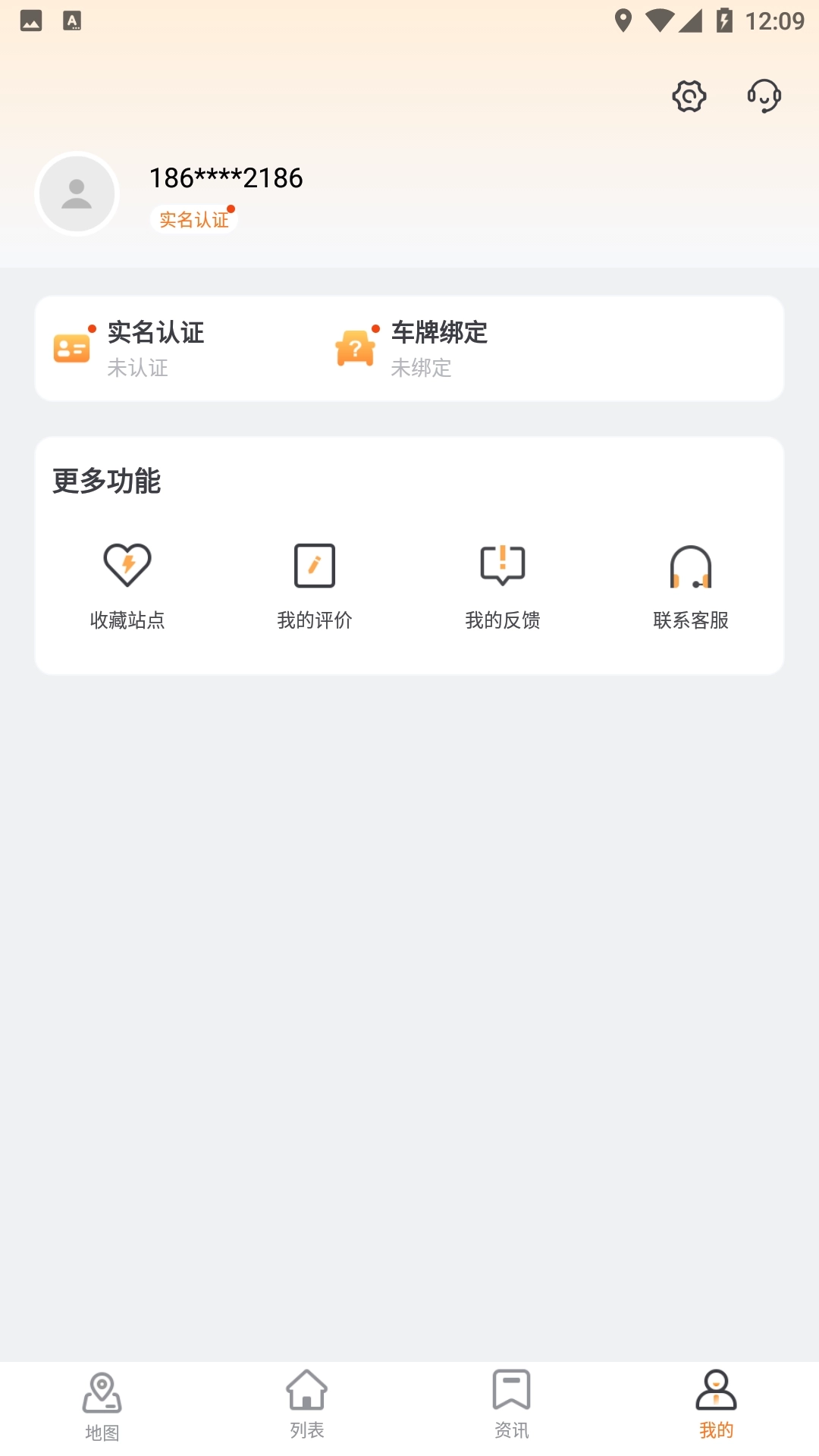Open 我的评价 my reviews pencil icon

(314, 565)
